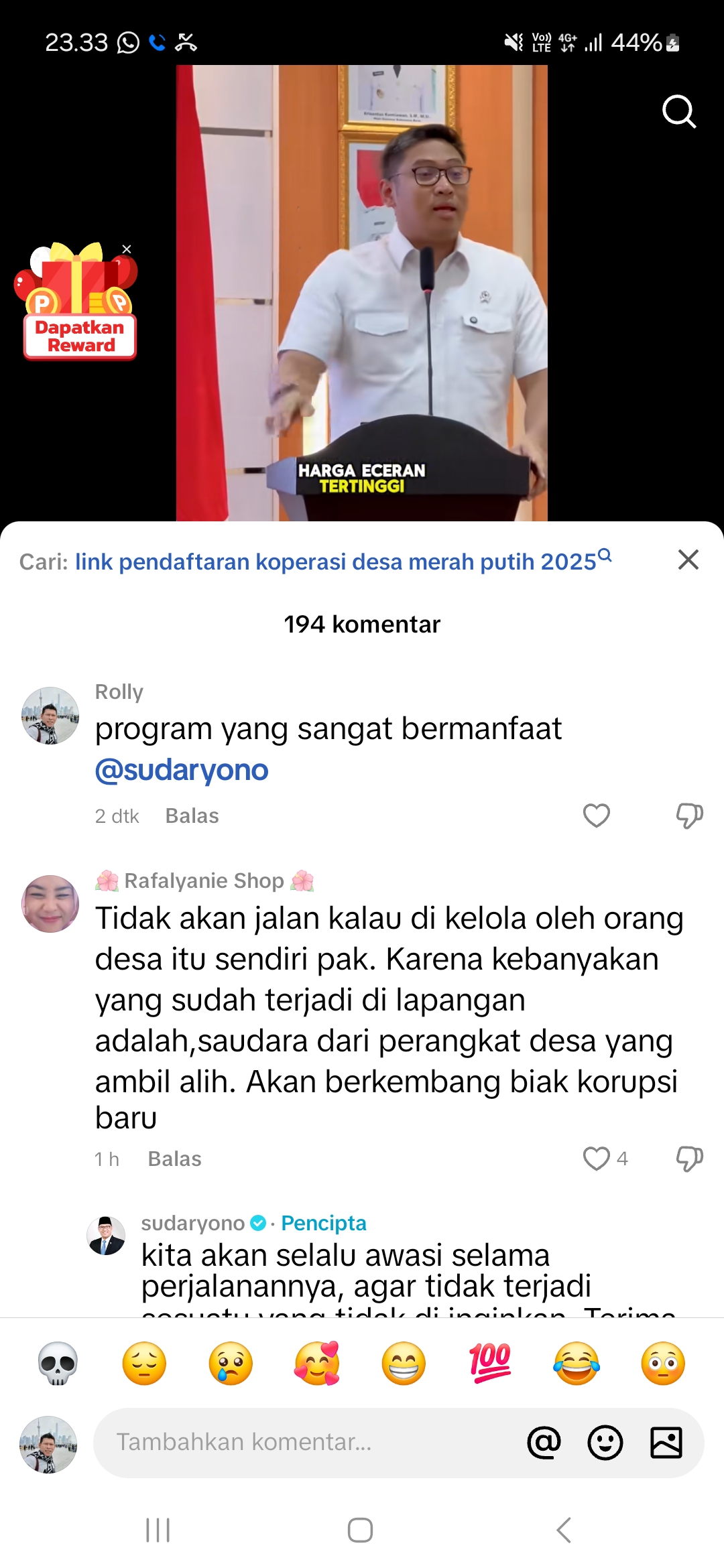The image size is (724, 1568).
Task: Open the emoji picker in the comment box
Action: (x=605, y=1442)
